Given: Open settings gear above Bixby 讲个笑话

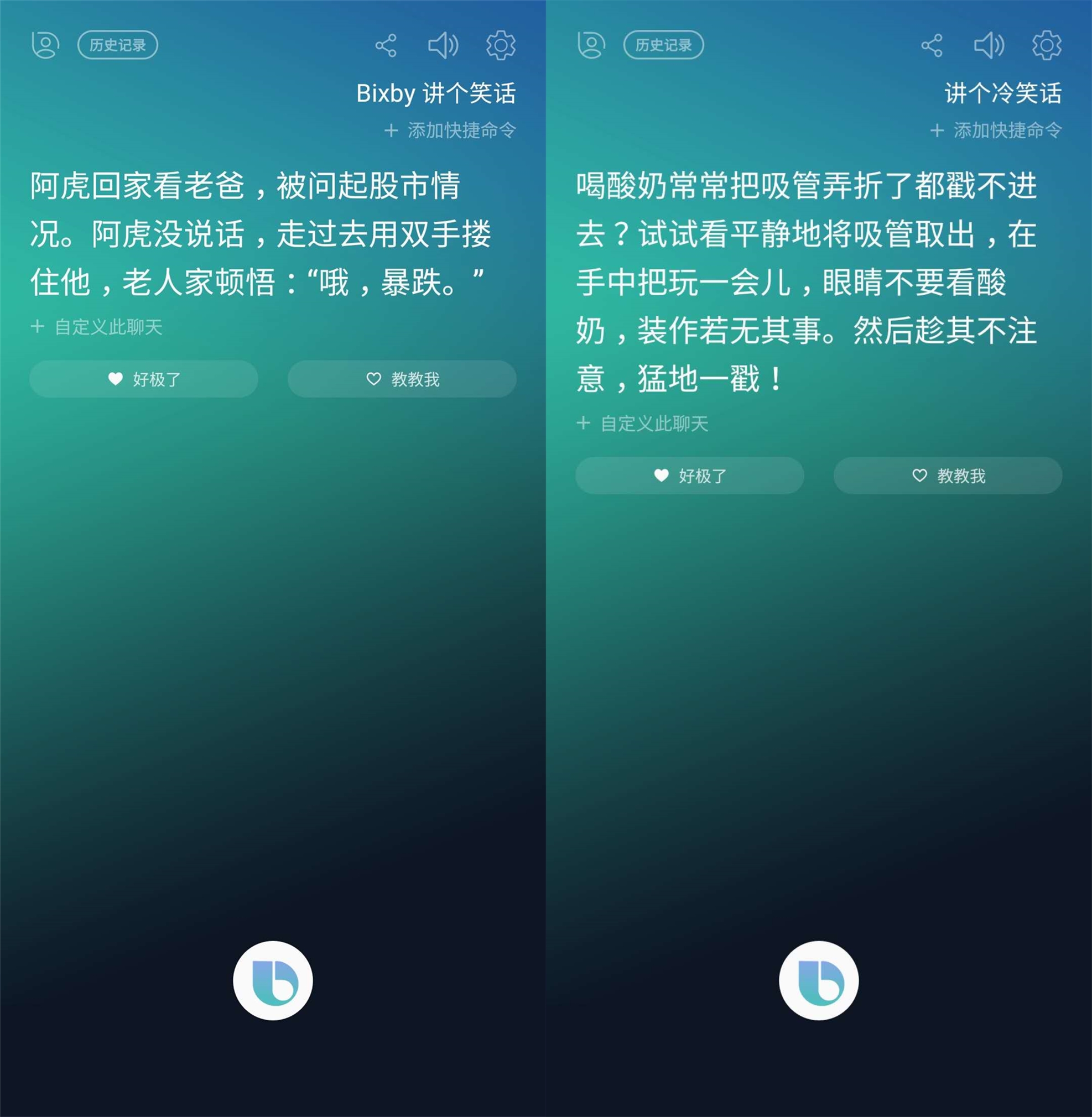Looking at the screenshot, I should click(x=501, y=45).
